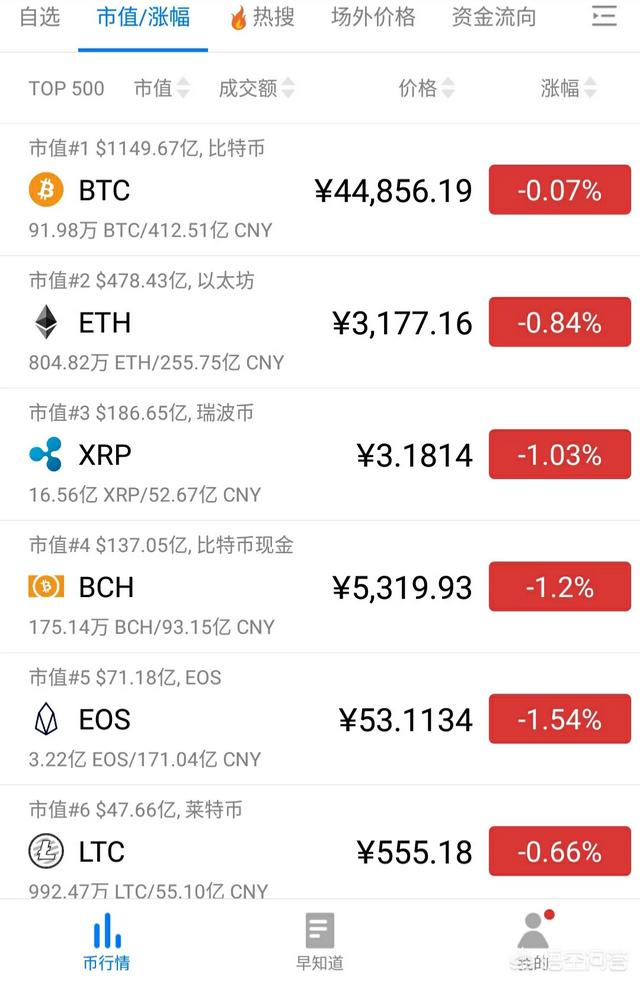Image resolution: width=640 pixels, height=983 pixels.
Task: Open the profile tab with red dot
Action: [534, 942]
